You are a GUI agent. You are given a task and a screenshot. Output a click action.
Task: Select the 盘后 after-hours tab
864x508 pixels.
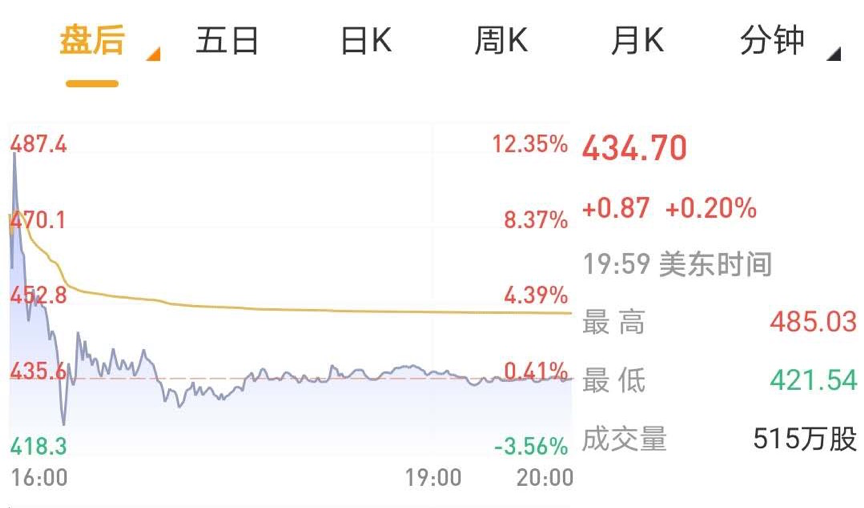[x=92, y=41]
